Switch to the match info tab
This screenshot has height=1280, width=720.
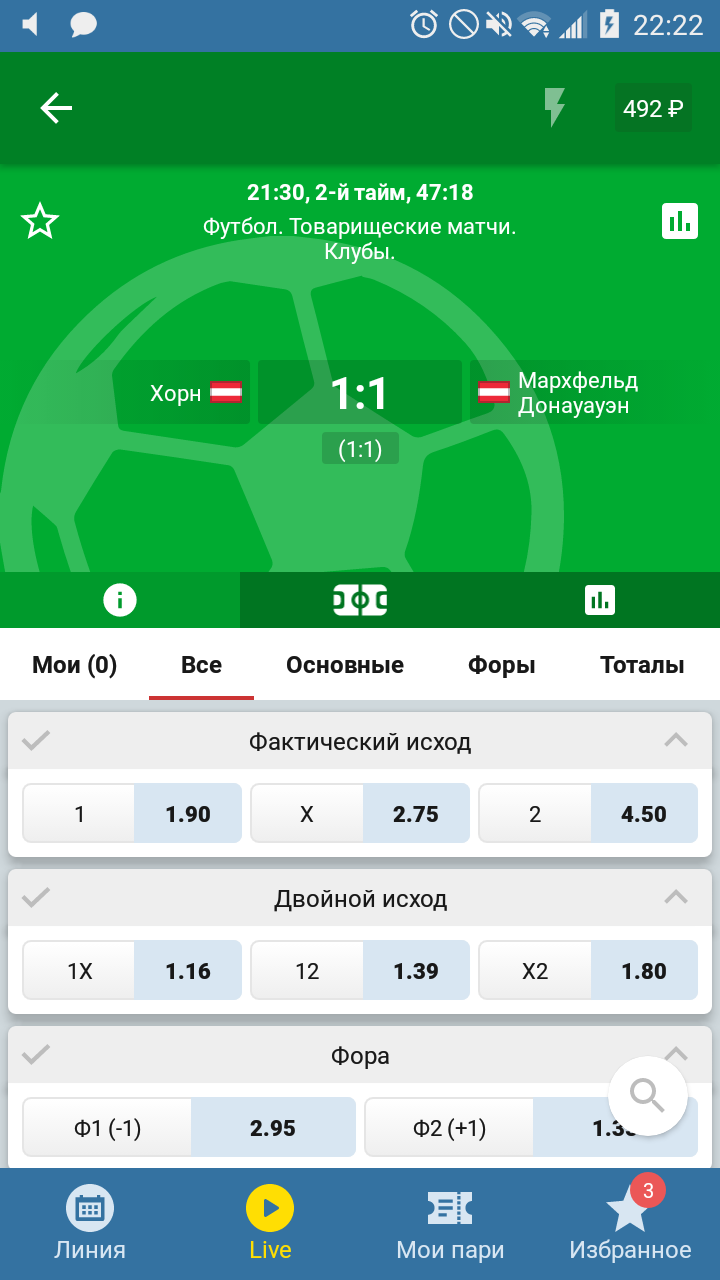click(120, 600)
